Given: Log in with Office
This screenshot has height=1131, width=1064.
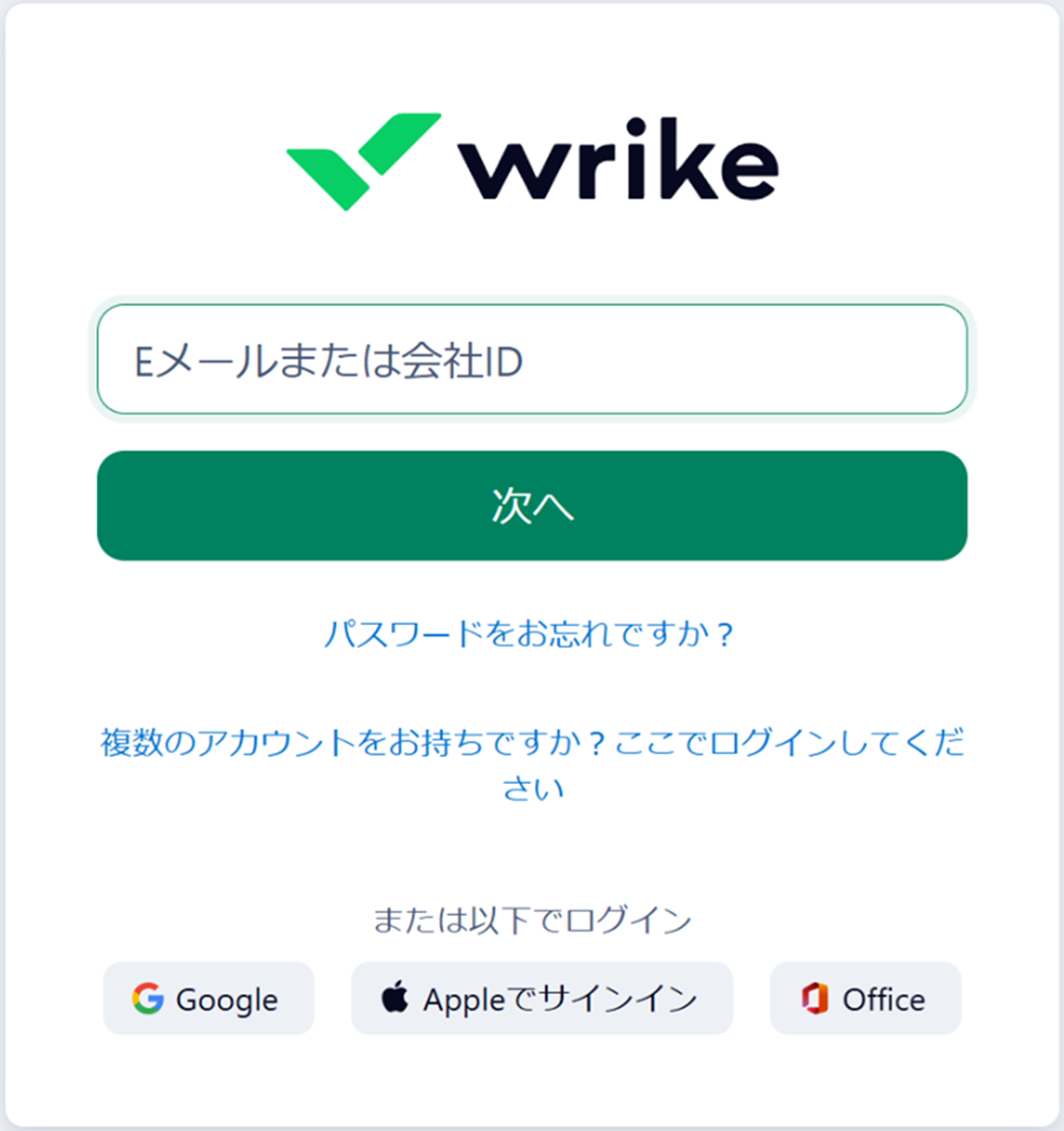Looking at the screenshot, I should 865,999.
